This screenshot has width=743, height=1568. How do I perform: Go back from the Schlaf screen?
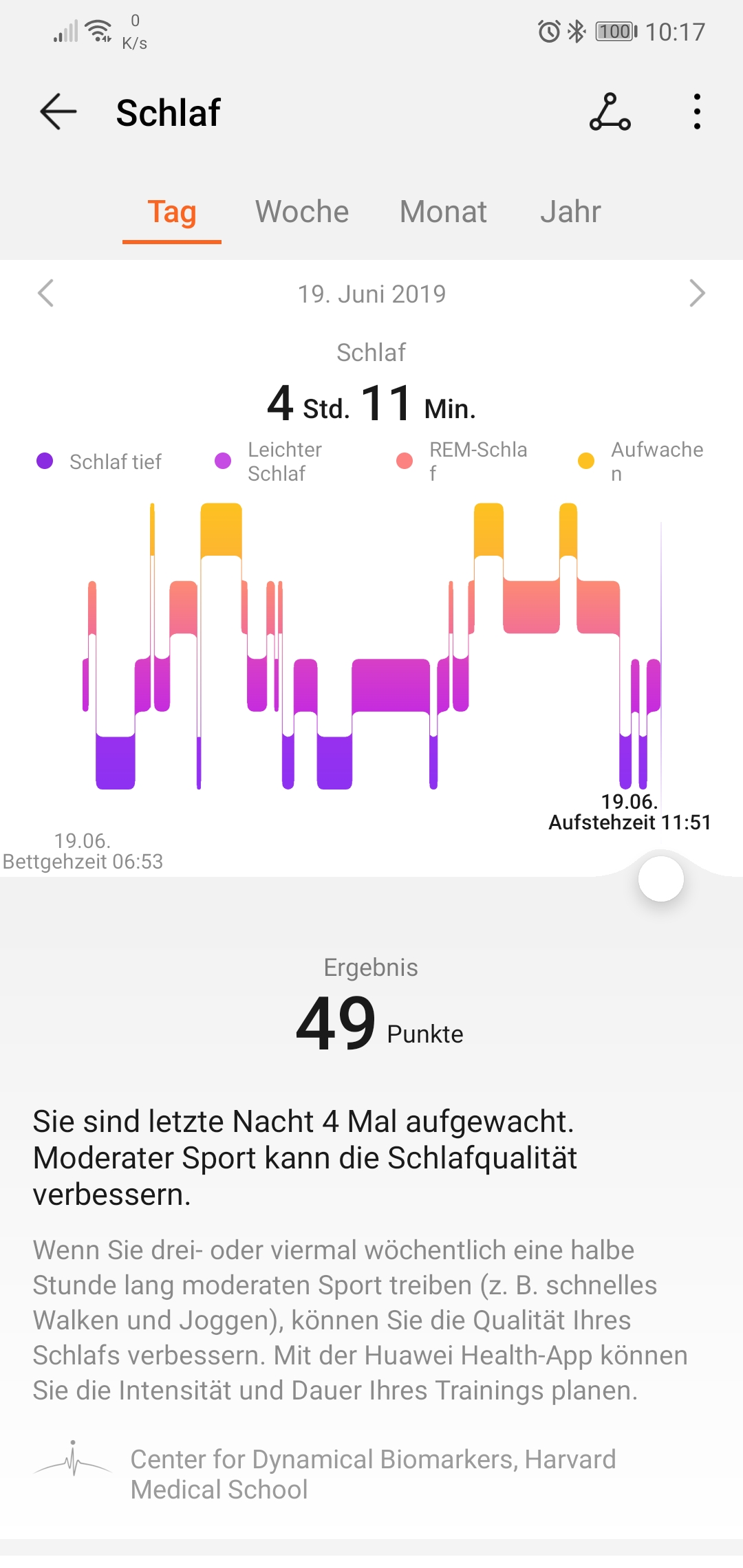point(58,112)
